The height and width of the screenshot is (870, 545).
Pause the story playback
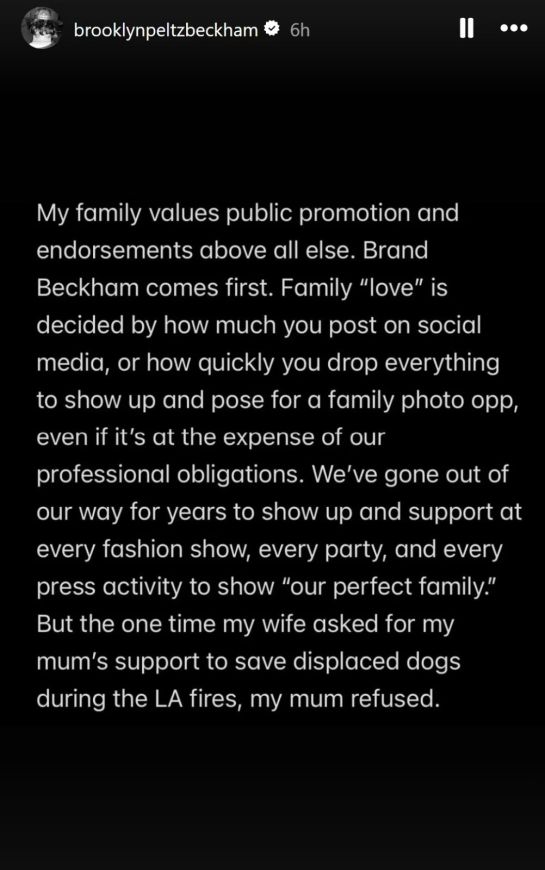467,28
